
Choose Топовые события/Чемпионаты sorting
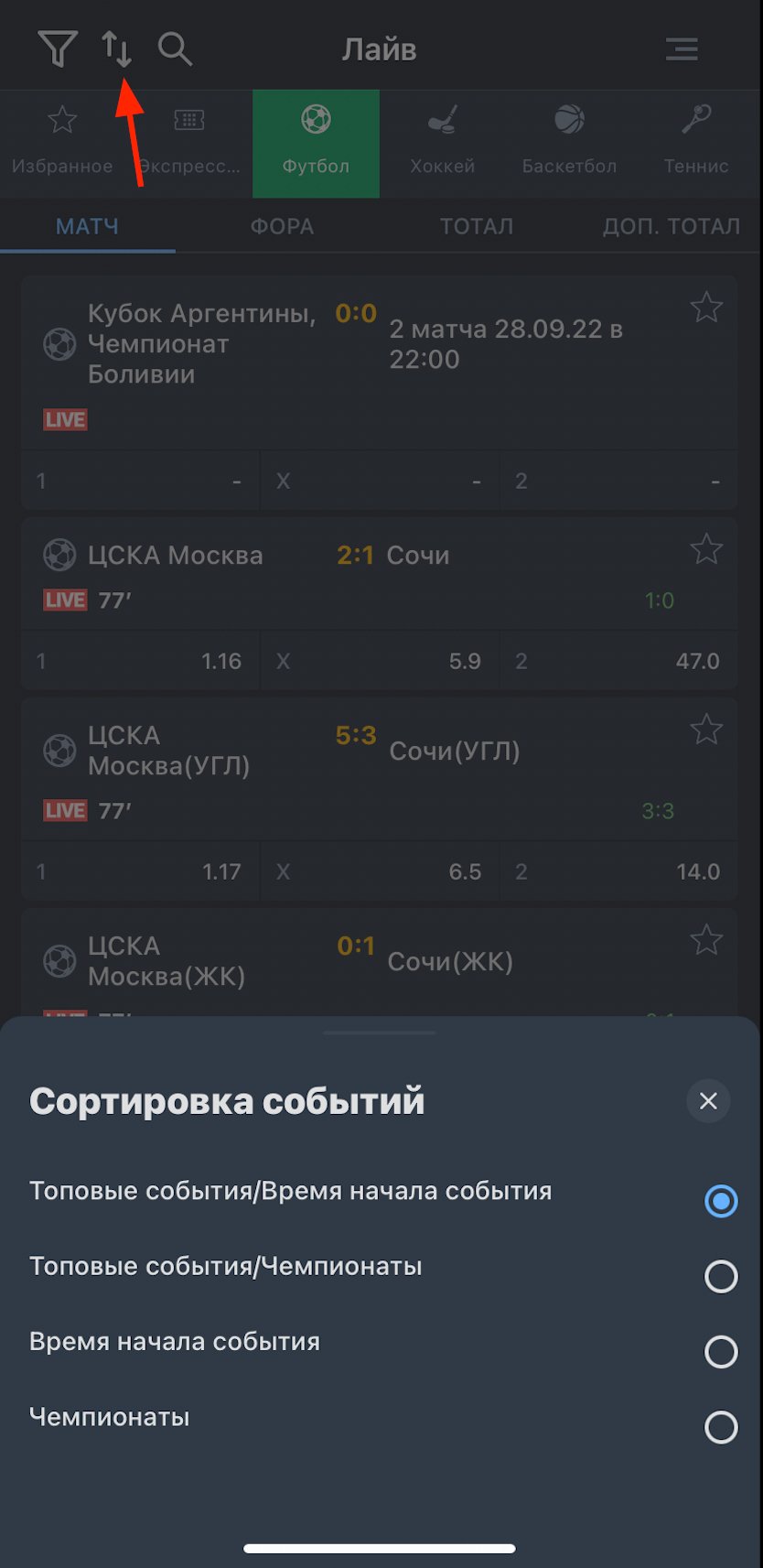pyautogui.click(x=721, y=1276)
